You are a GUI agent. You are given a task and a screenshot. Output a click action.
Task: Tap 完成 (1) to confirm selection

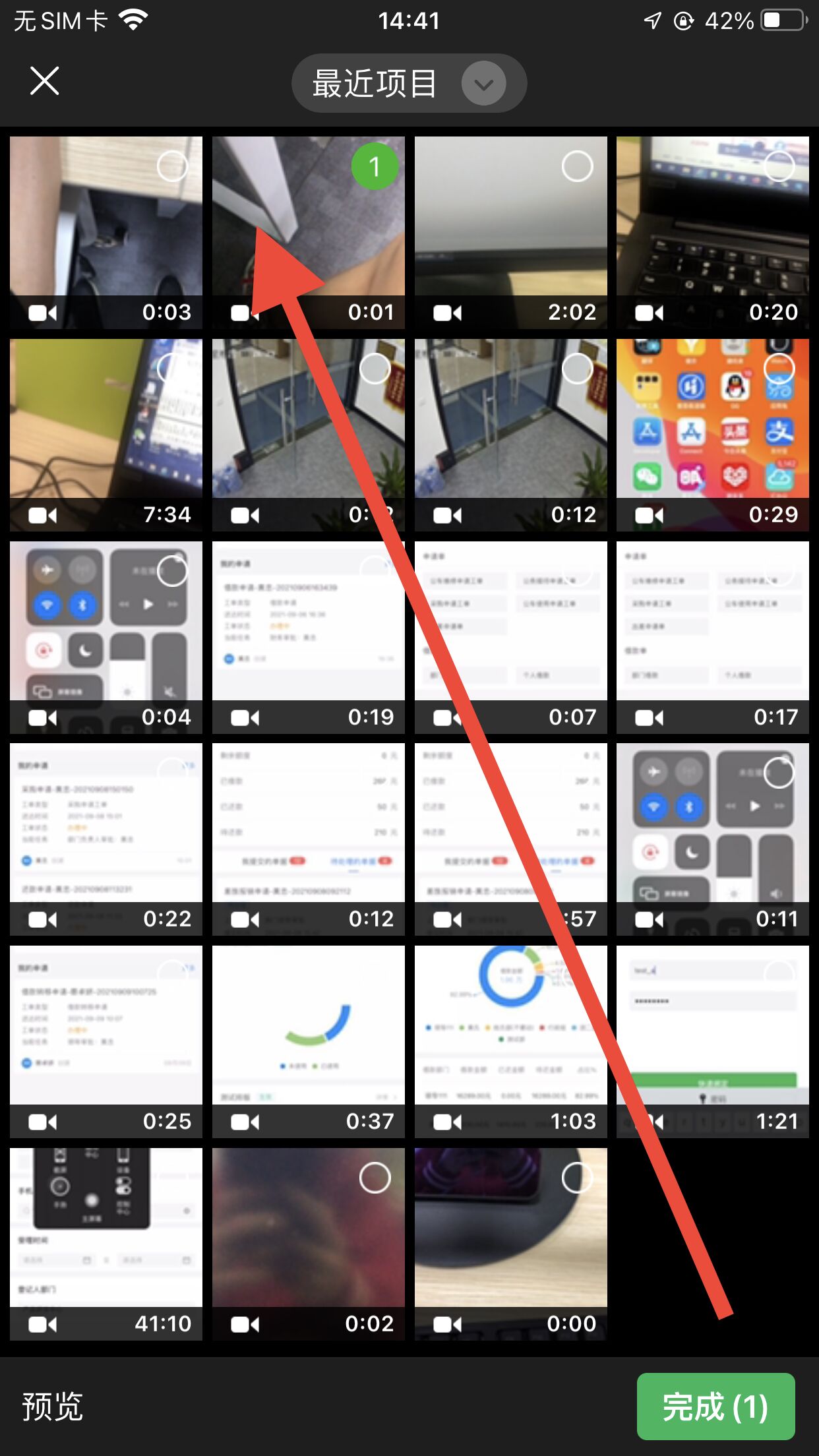715,1407
